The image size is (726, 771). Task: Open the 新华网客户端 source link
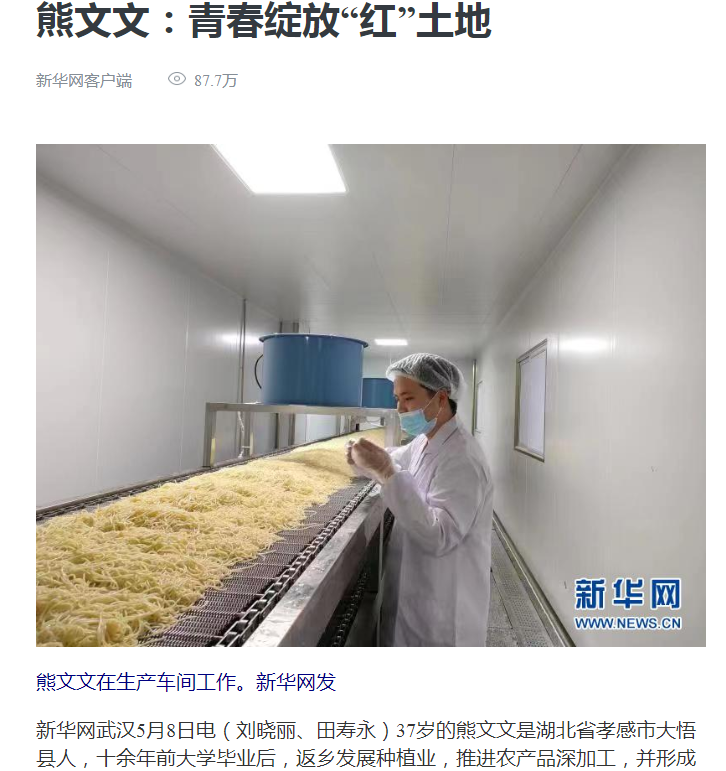coord(84,80)
